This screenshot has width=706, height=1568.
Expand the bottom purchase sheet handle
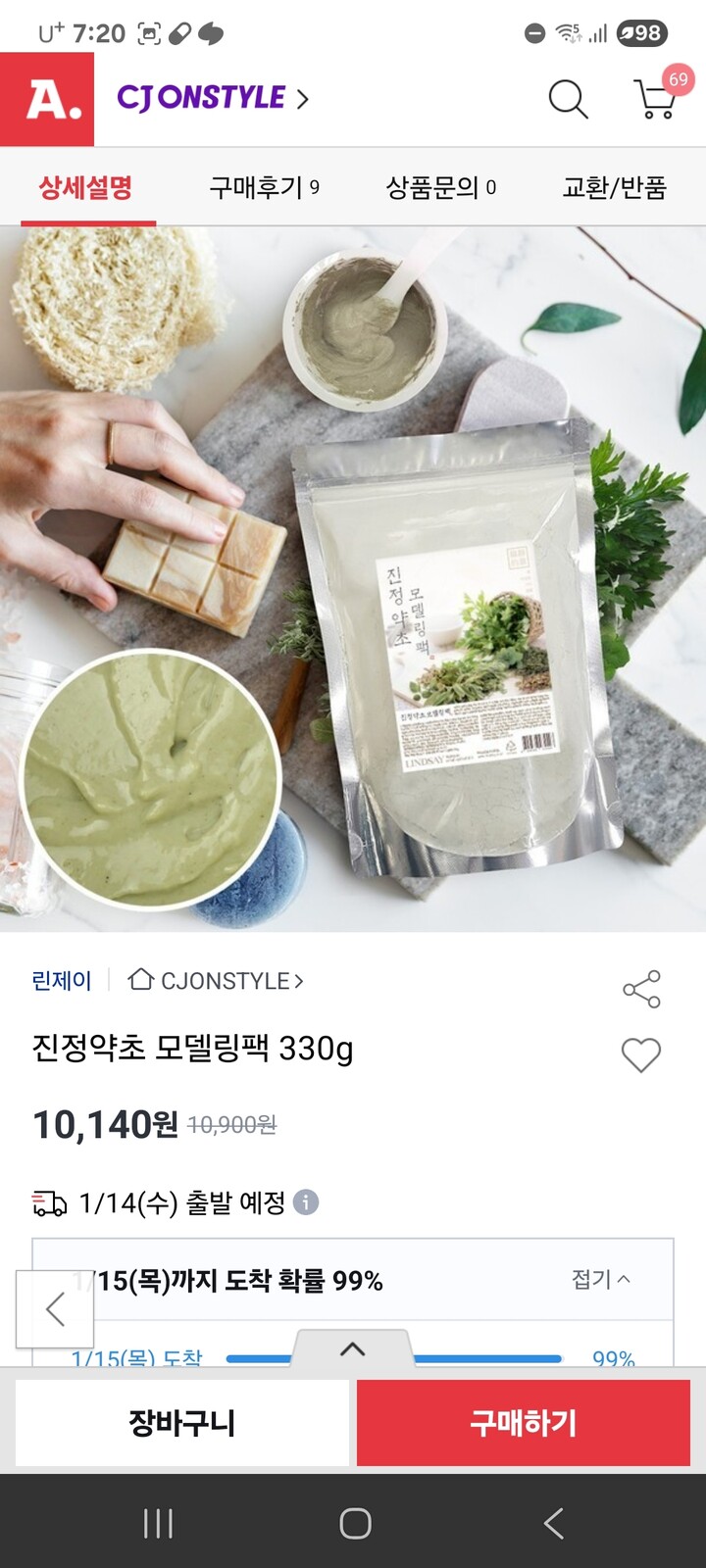pyautogui.click(x=352, y=1349)
